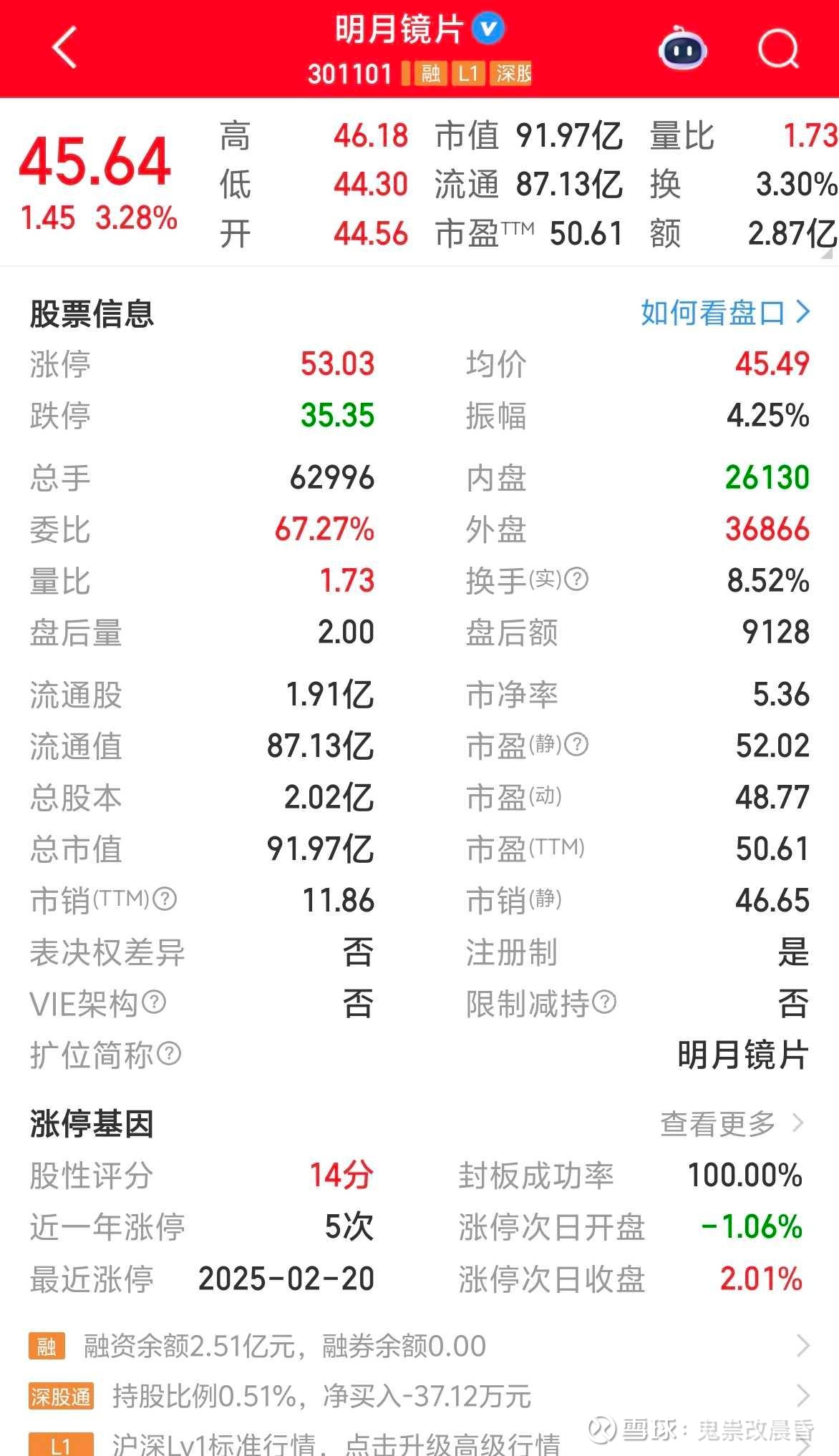Tap 查看更多 next to 涨停基因

pyautogui.click(x=732, y=1123)
